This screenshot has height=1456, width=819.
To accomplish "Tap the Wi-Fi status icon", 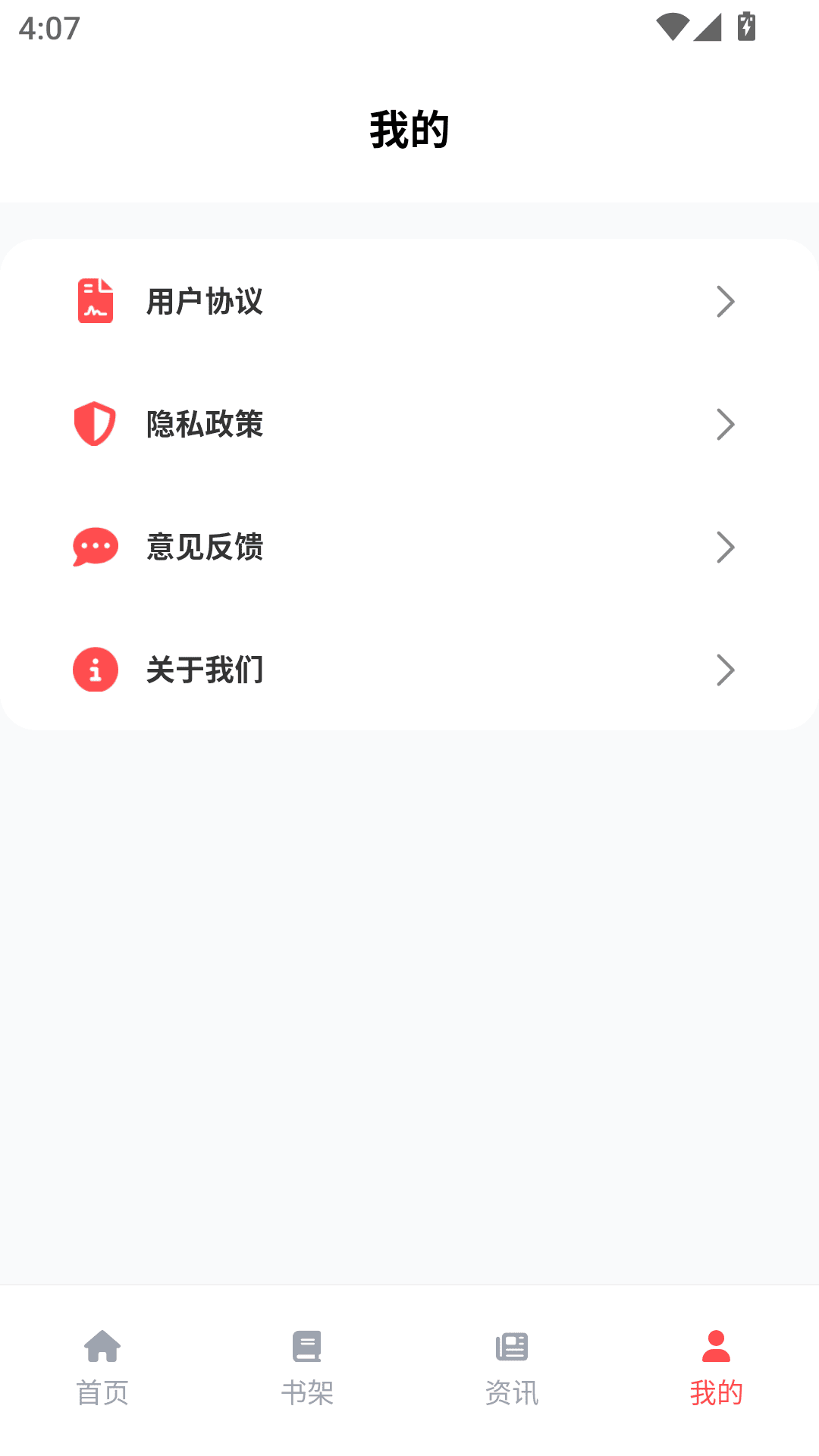I will pos(671,27).
